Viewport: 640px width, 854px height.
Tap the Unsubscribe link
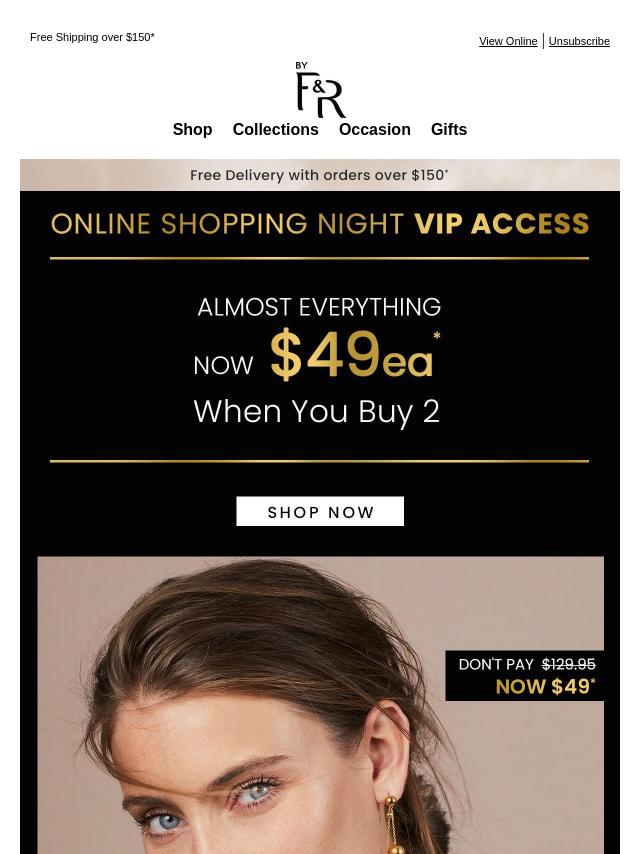tap(579, 41)
